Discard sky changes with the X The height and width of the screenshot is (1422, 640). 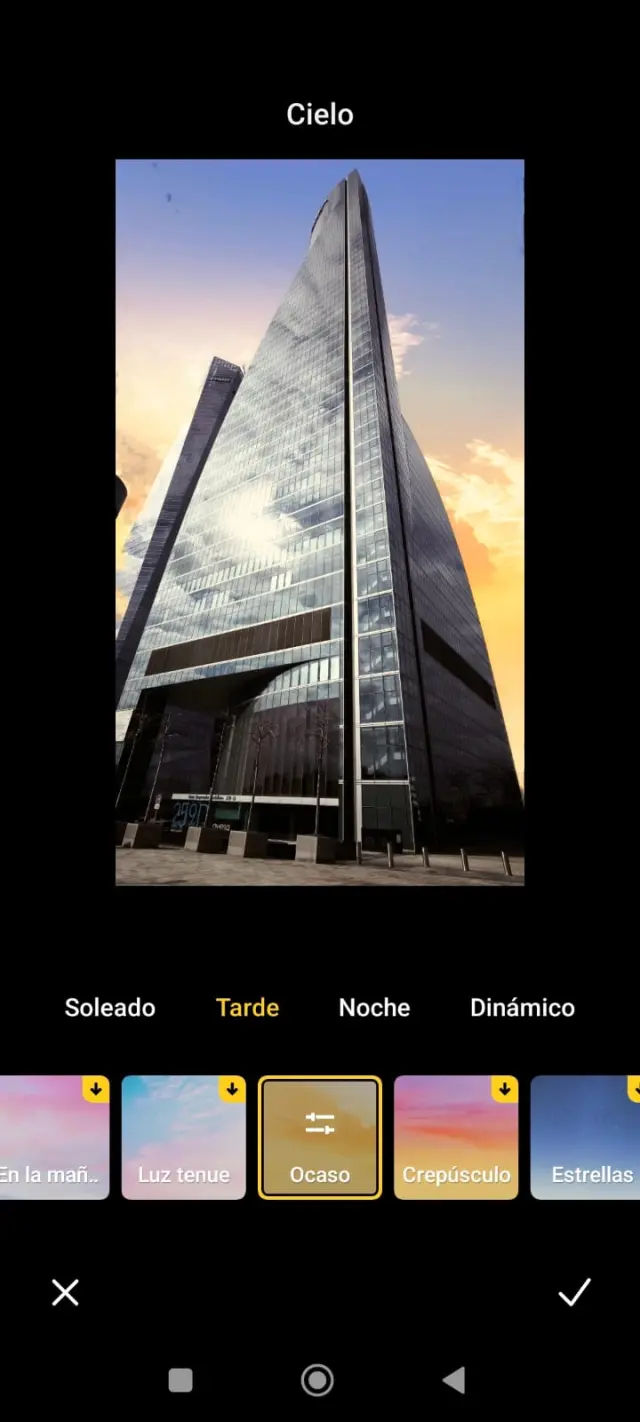[x=65, y=1293]
